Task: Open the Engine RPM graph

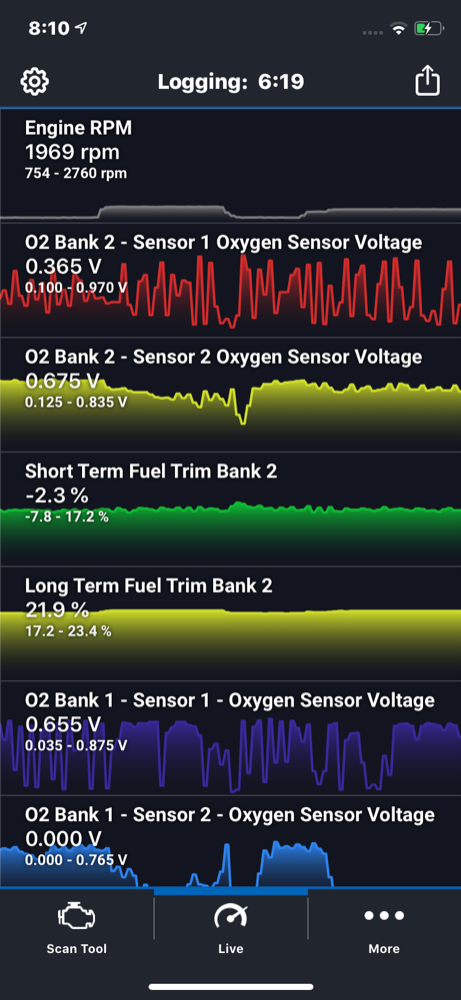Action: (x=230, y=166)
